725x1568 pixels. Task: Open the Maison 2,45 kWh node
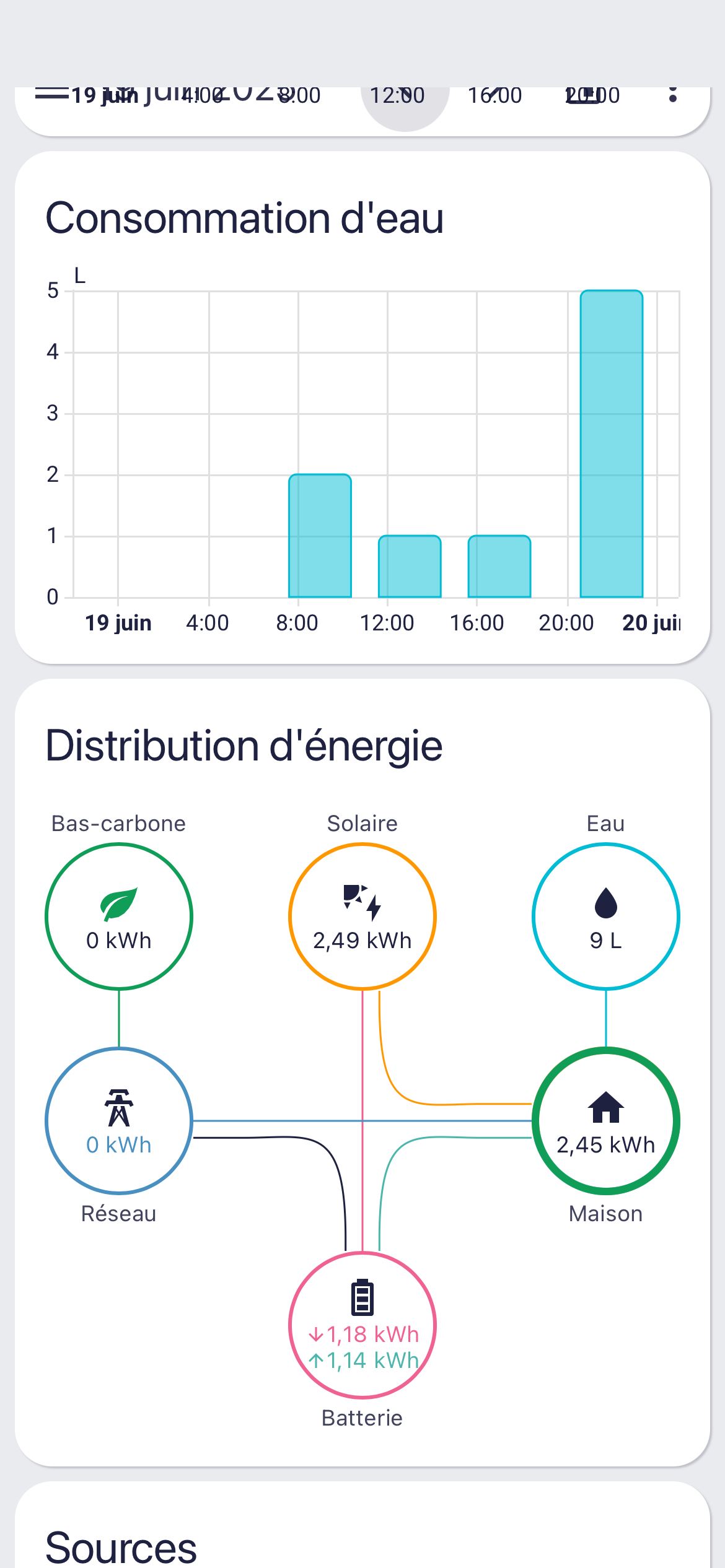tap(605, 1121)
